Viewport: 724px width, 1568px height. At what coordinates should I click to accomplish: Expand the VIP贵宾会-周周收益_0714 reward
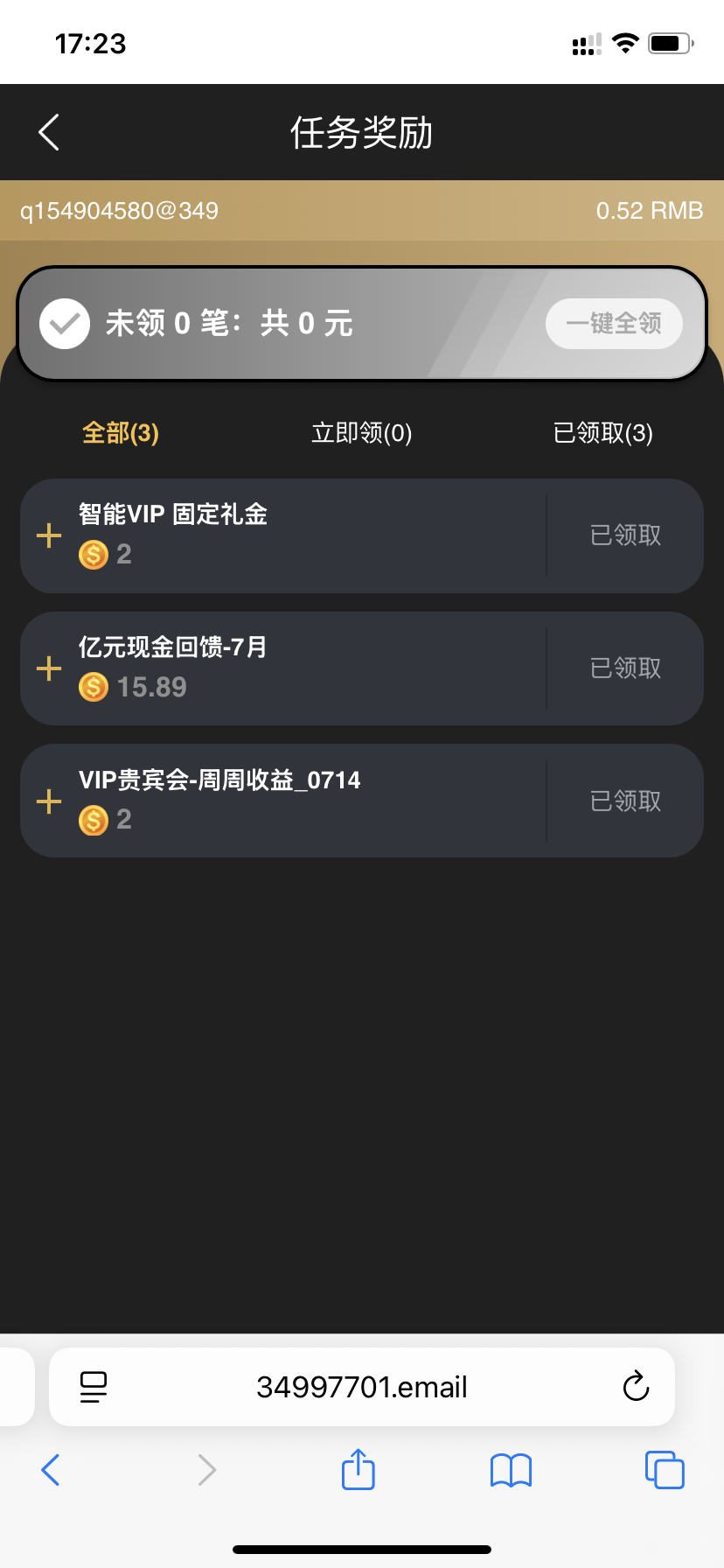49,802
